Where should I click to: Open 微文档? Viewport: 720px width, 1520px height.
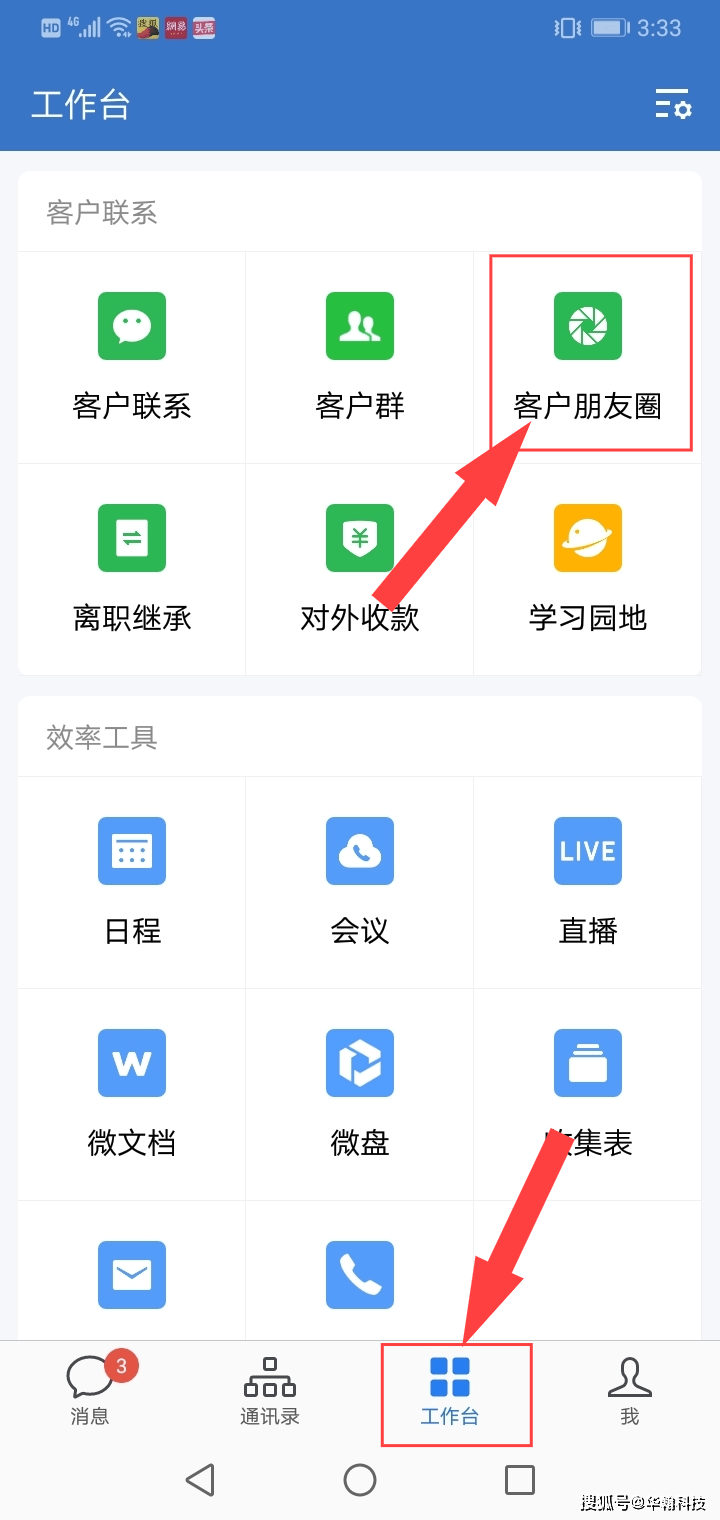point(132,1092)
